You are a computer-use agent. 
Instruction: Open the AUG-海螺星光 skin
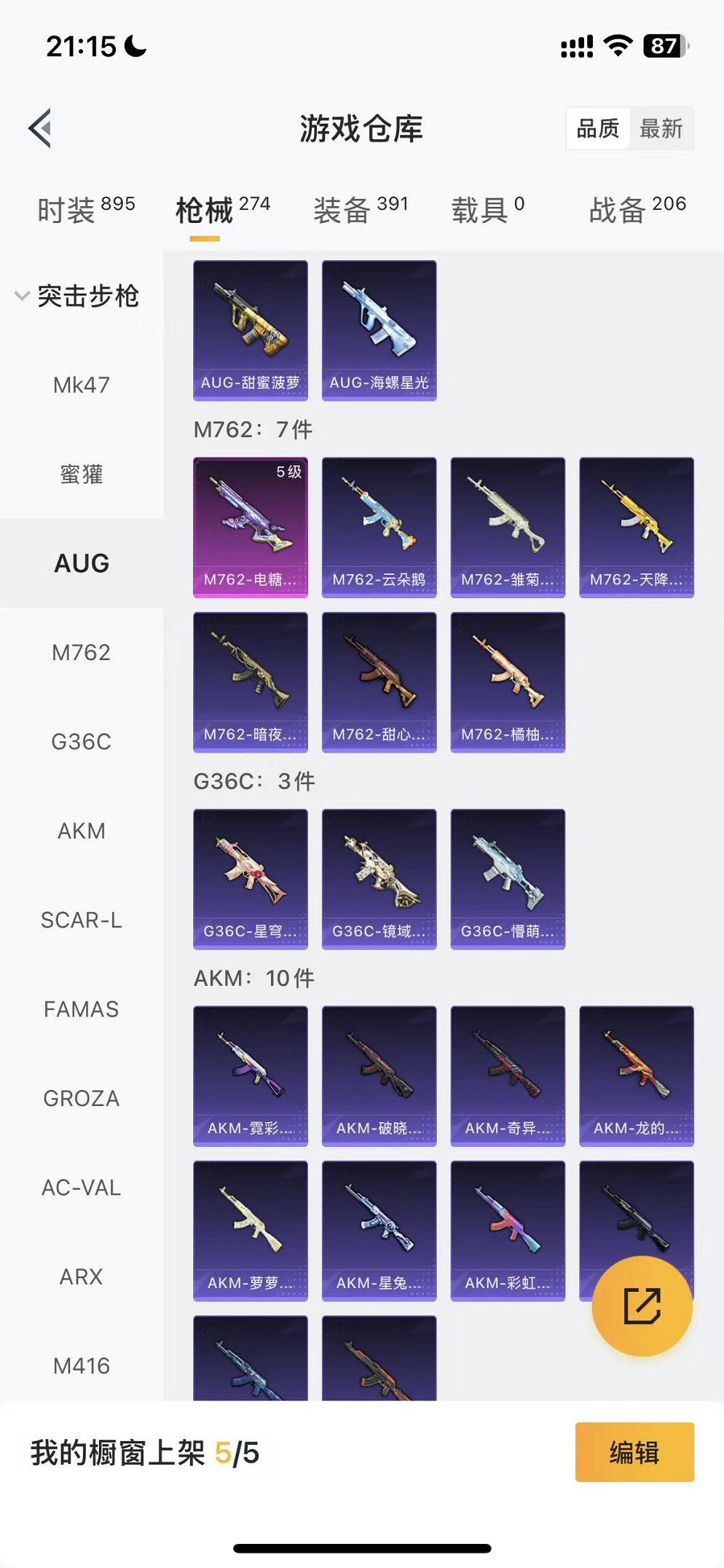[379, 330]
